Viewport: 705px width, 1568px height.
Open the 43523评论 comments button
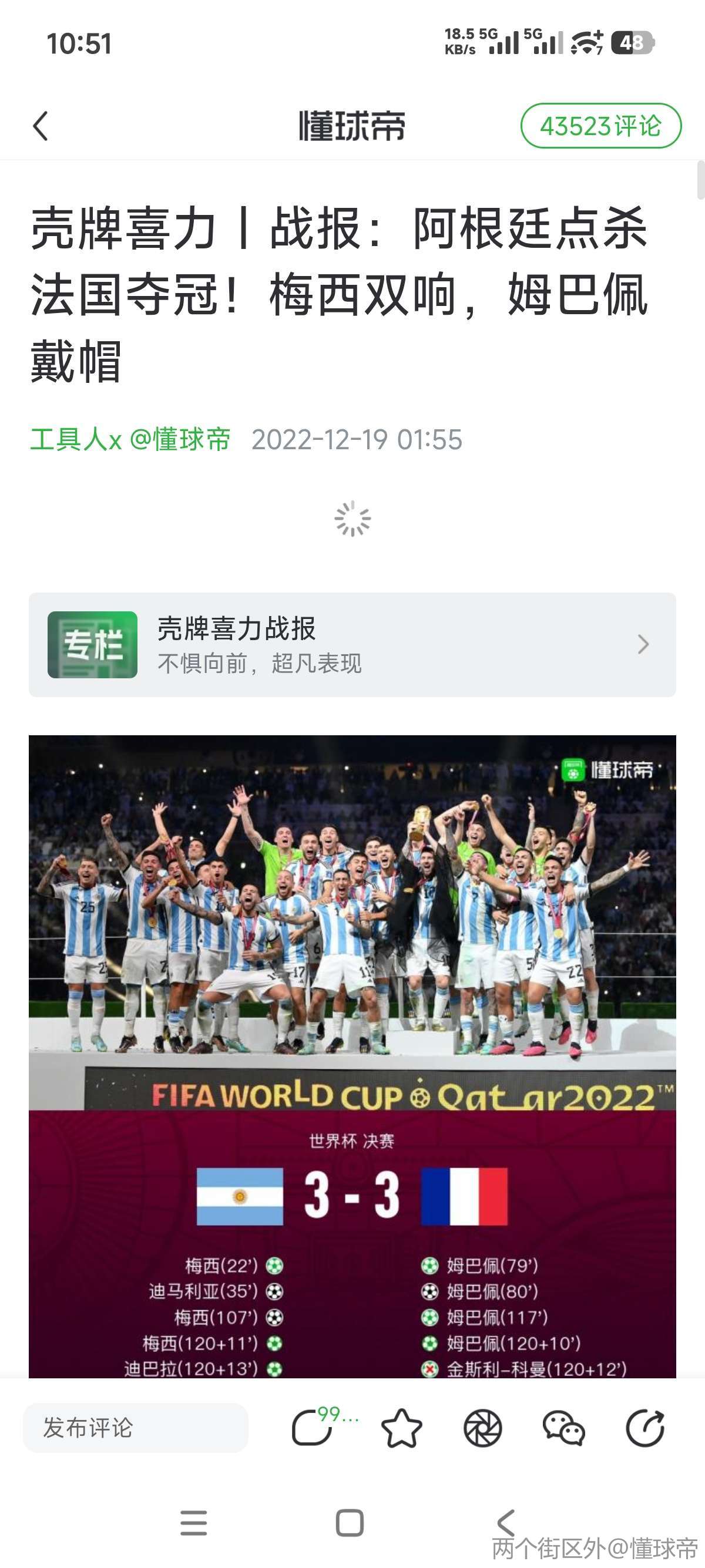[600, 126]
